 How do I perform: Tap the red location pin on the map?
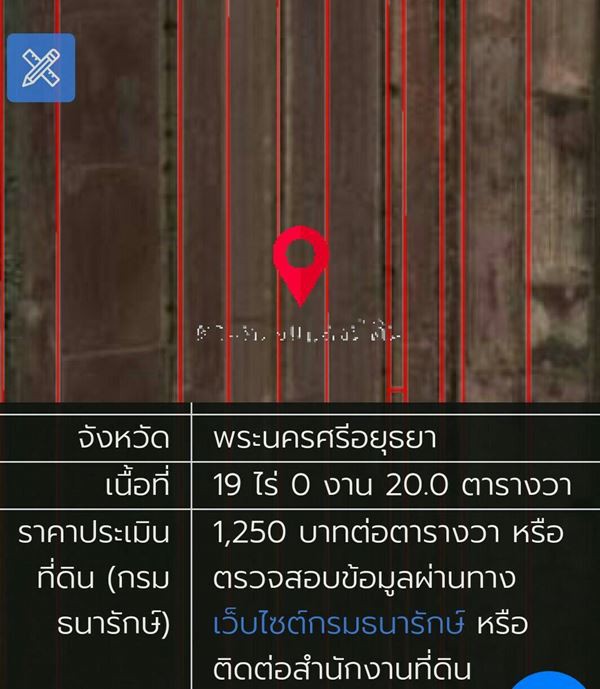click(x=301, y=260)
